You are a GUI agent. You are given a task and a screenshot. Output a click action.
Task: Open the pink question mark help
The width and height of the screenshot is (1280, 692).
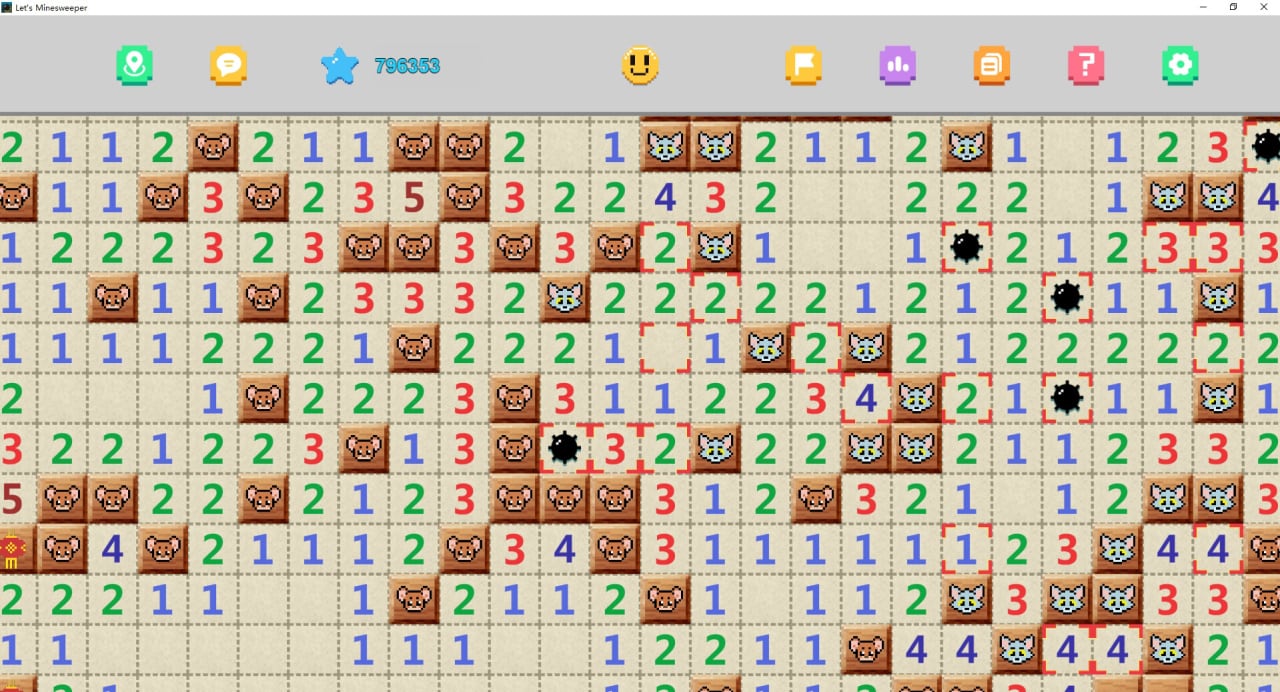(x=1086, y=66)
